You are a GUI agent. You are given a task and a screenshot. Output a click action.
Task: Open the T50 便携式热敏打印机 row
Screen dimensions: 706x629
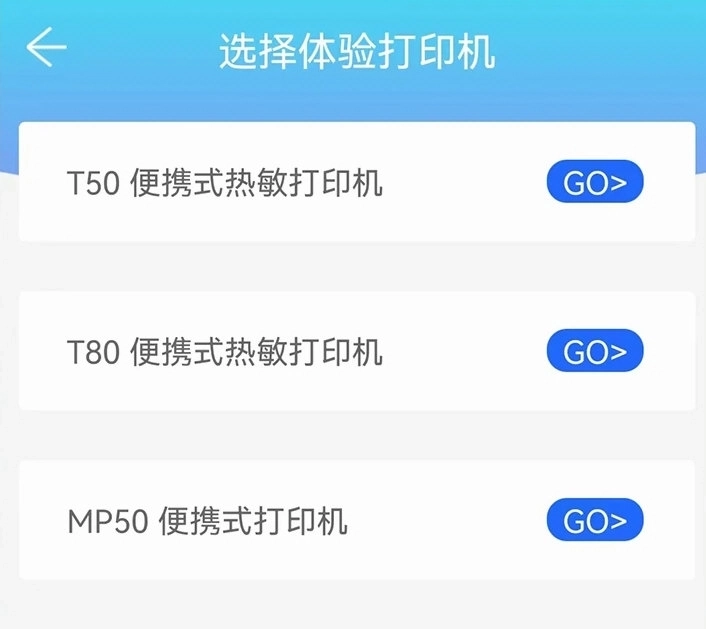pyautogui.click(x=225, y=183)
